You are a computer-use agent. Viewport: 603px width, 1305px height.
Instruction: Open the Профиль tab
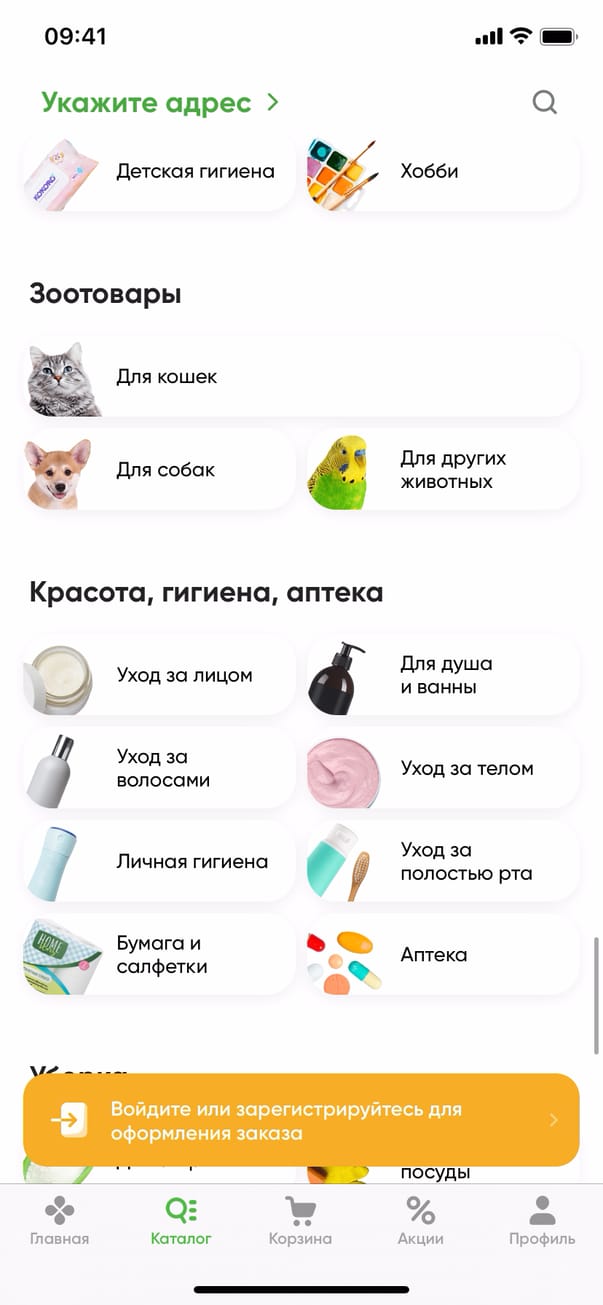point(541,1222)
